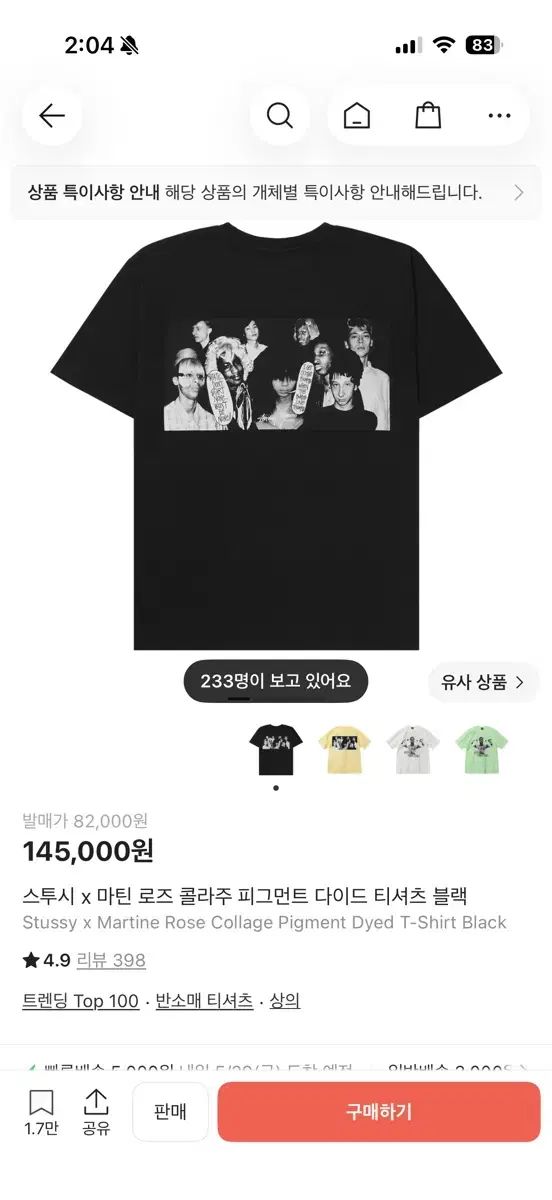Open 유사 상품 similar items
The height and width of the screenshot is (1200, 552).
click(x=483, y=682)
